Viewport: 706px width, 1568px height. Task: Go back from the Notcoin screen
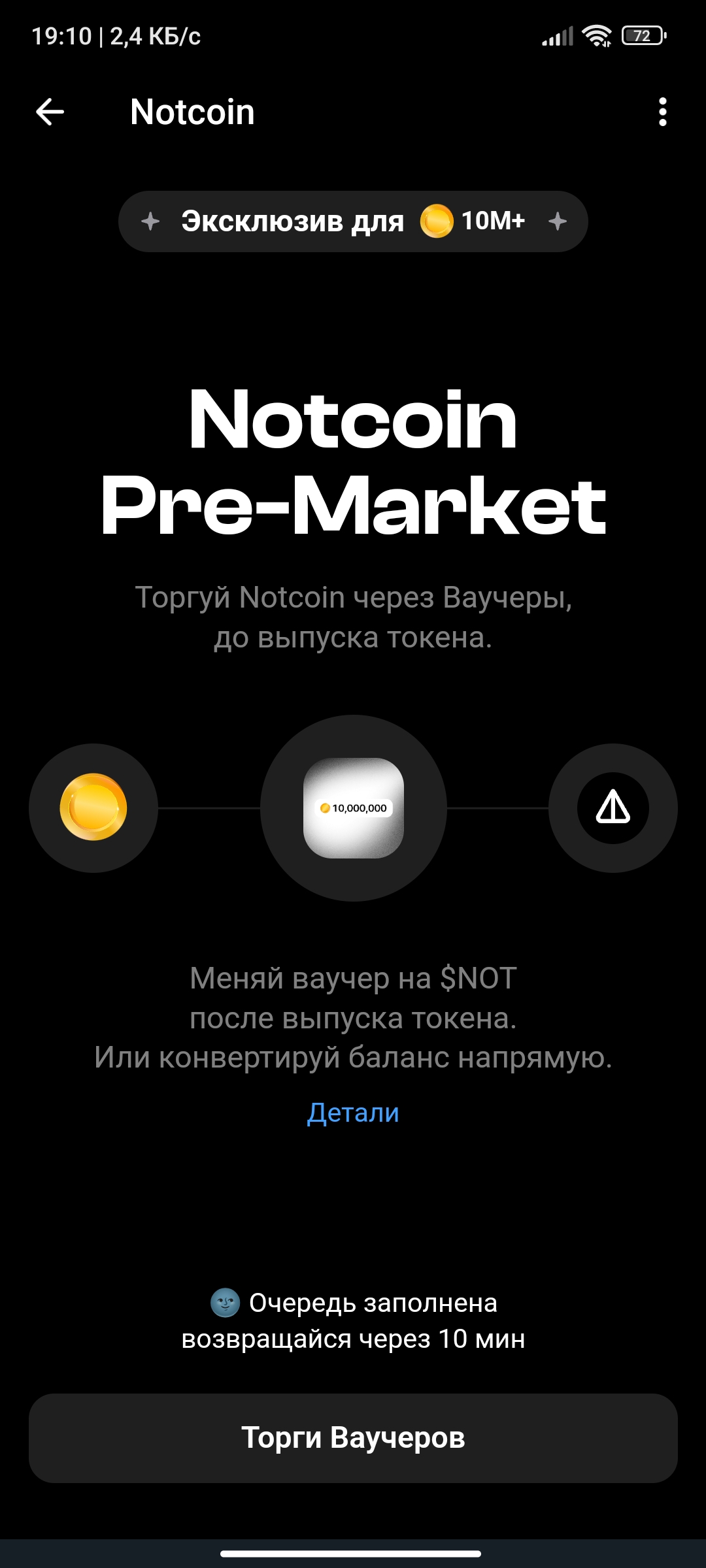click(50, 112)
